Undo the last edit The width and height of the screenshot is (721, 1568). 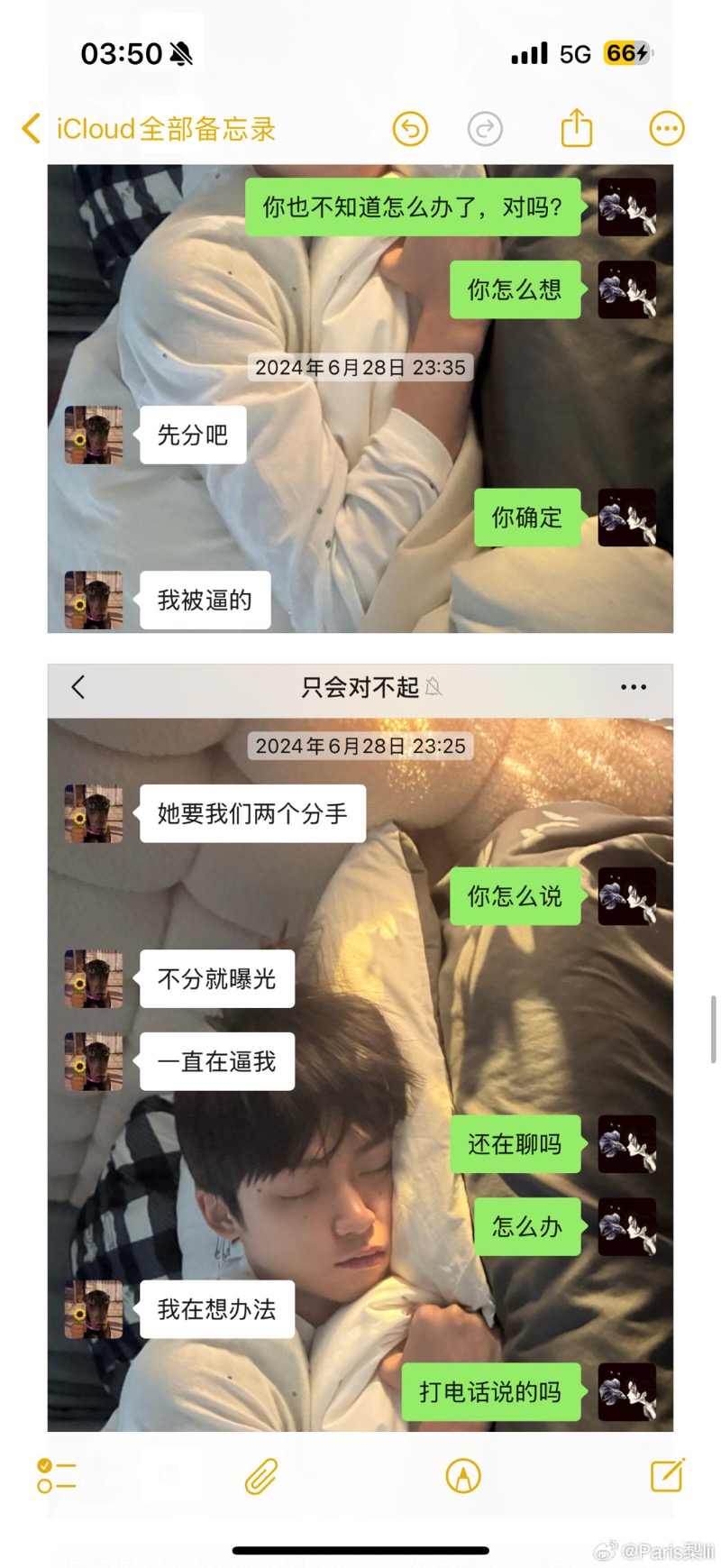(x=410, y=129)
